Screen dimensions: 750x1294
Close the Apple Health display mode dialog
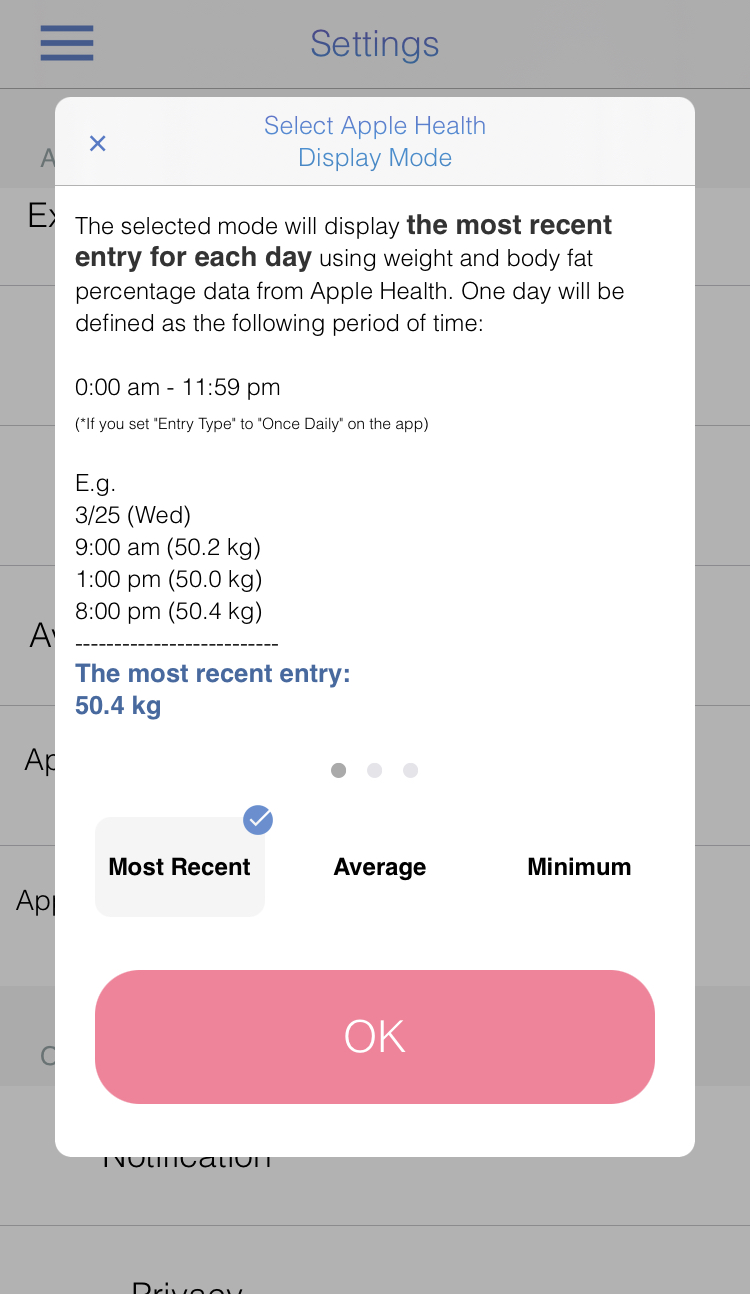(x=97, y=143)
